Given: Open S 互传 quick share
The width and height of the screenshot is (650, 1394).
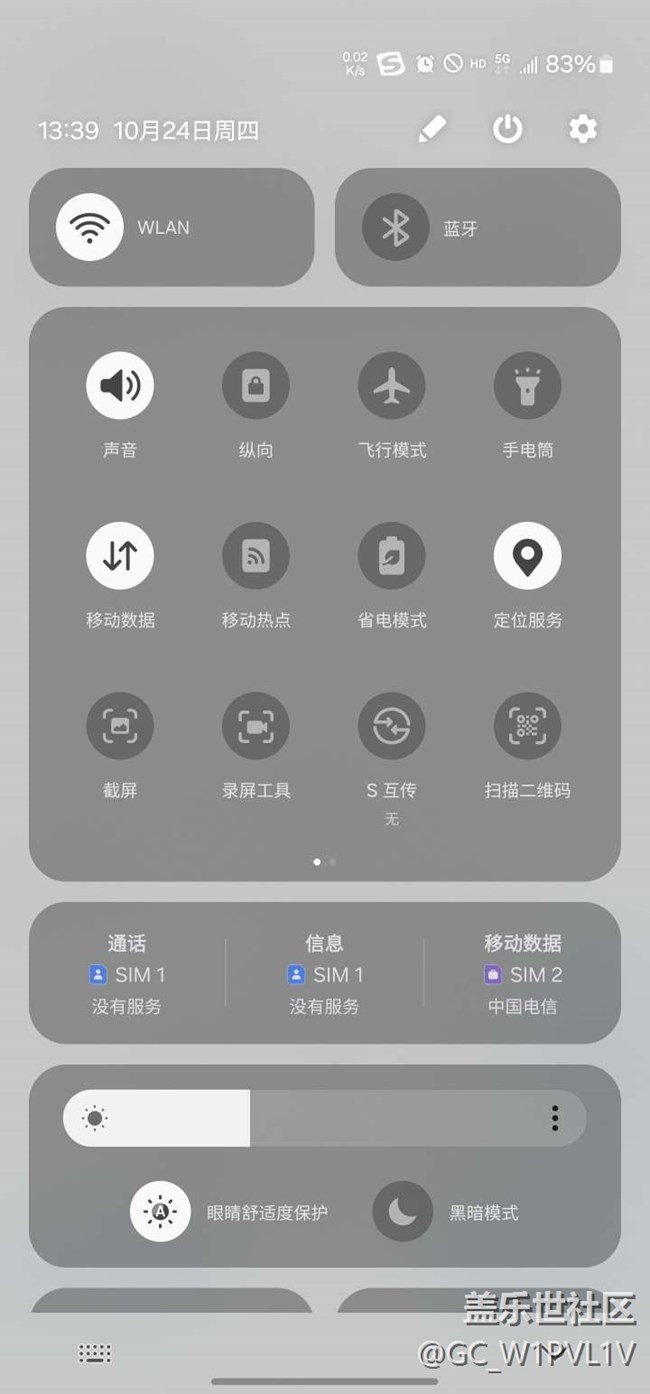Looking at the screenshot, I should pos(392,726).
